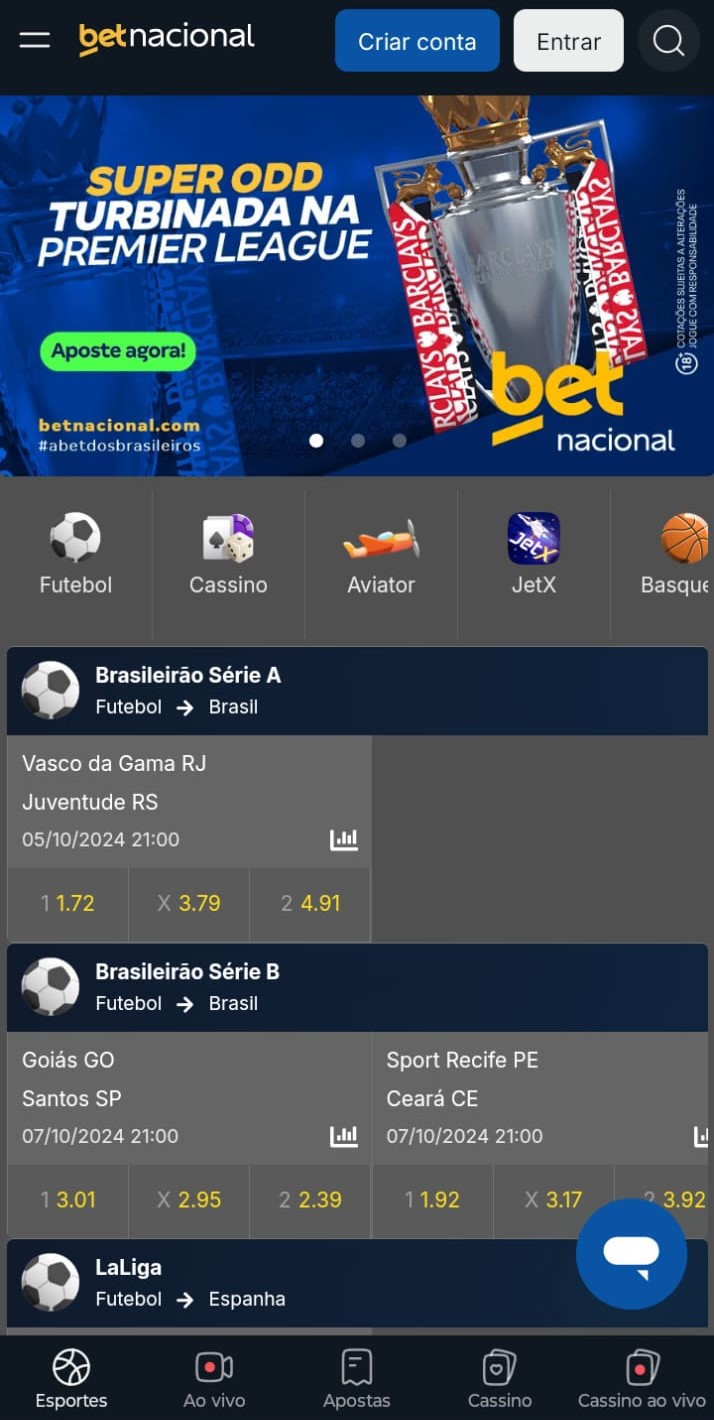This screenshot has height=1420, width=714.
Task: Choose Sport Recife win at 1.92
Action: 432,1200
